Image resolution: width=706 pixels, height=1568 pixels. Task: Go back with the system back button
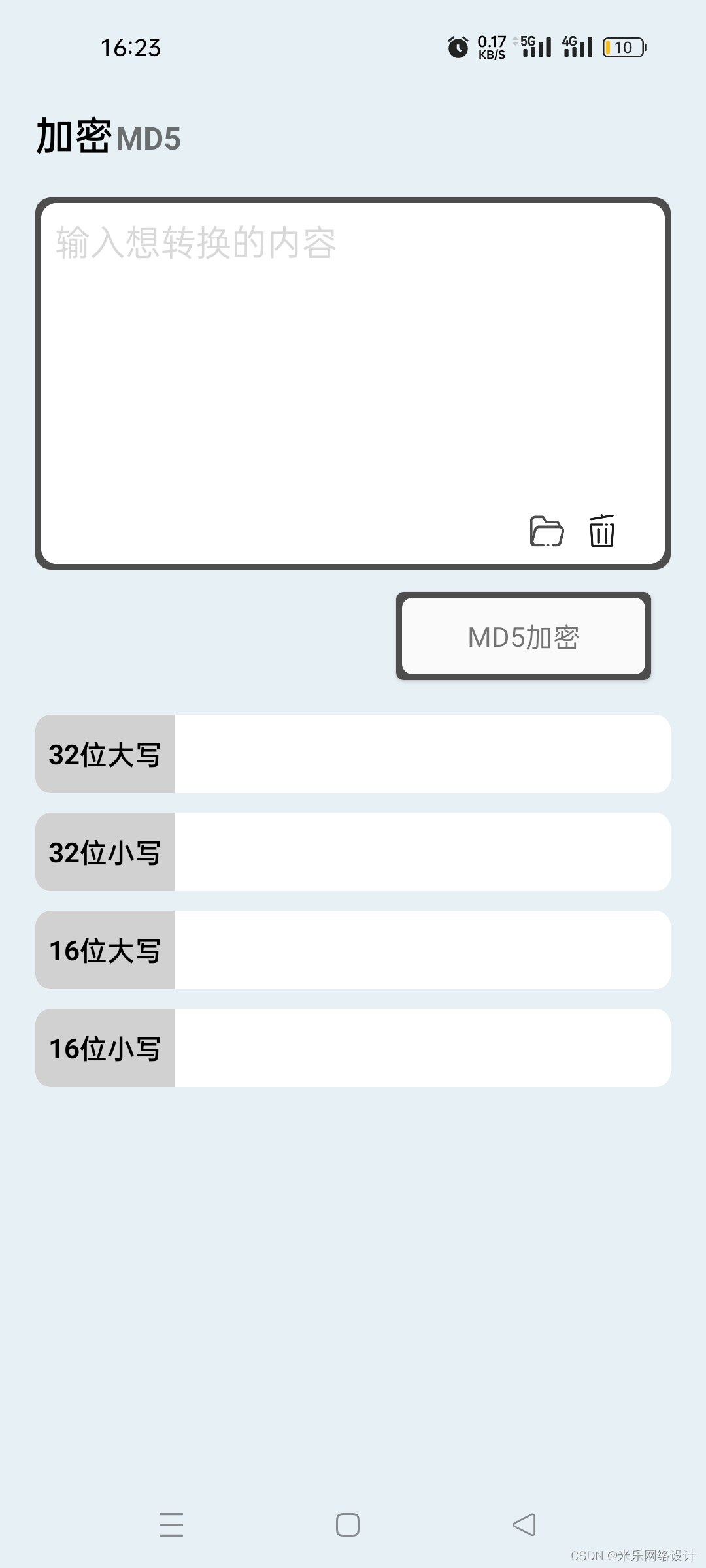coord(524,1525)
